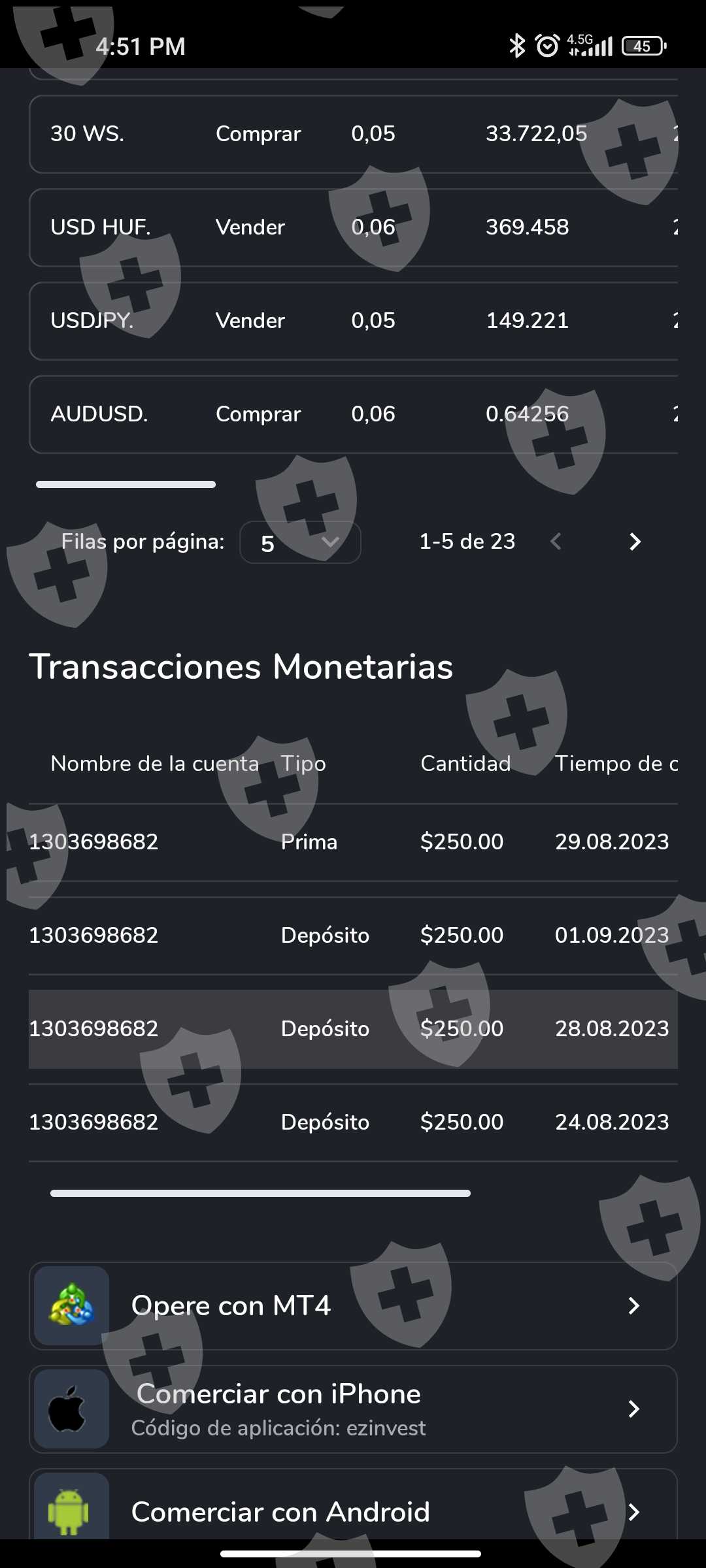Select the Depósito transaction dated 28.08.2023

(x=353, y=1029)
